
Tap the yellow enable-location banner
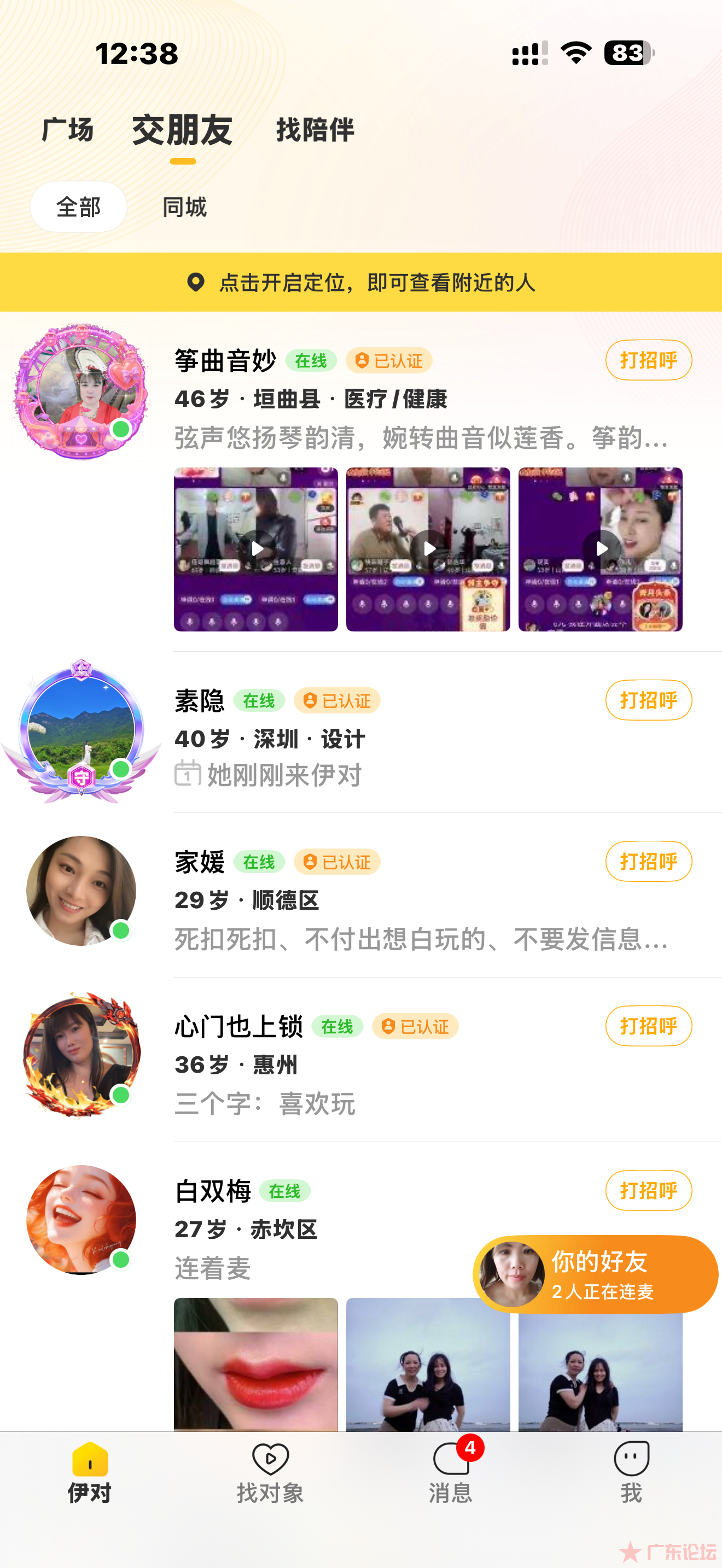tap(361, 283)
